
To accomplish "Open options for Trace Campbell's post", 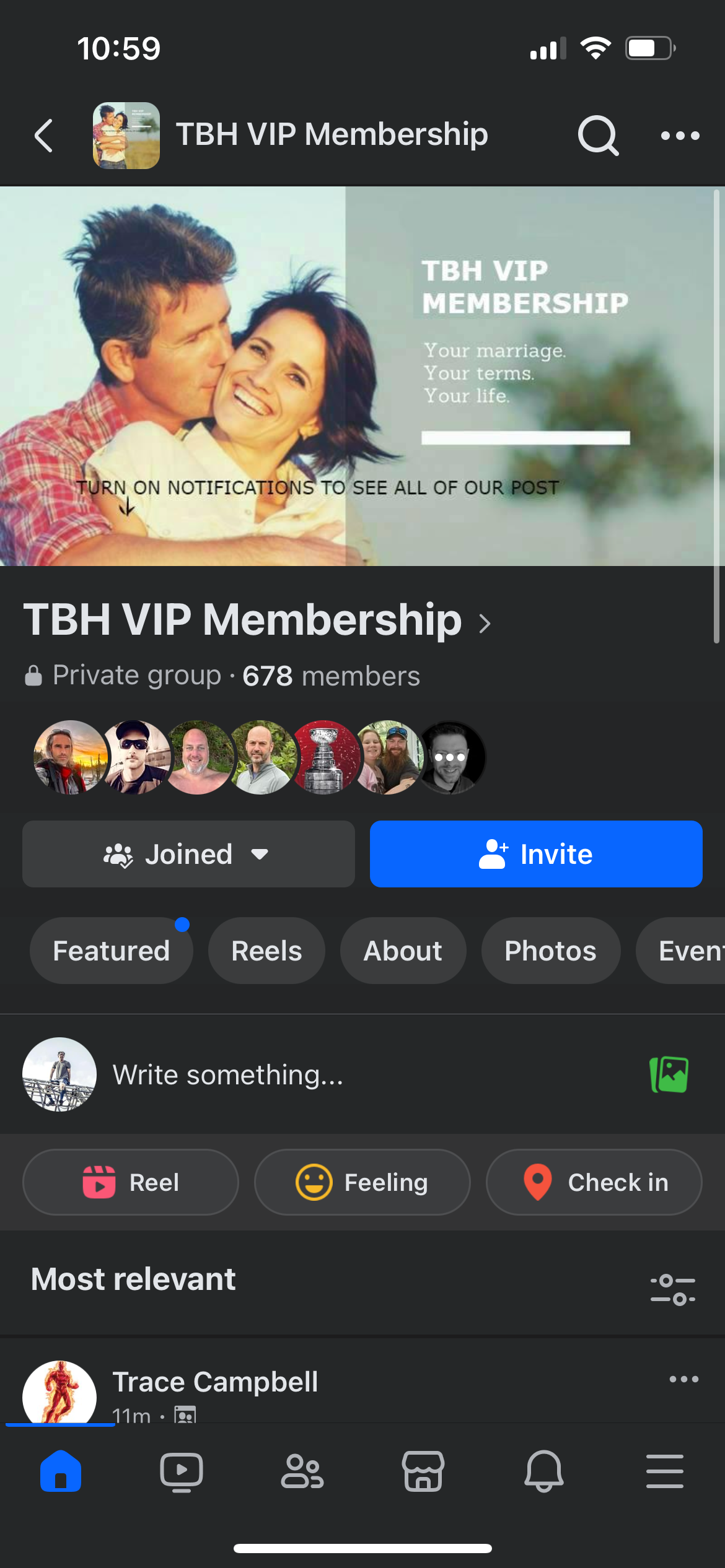I will click(x=683, y=1379).
